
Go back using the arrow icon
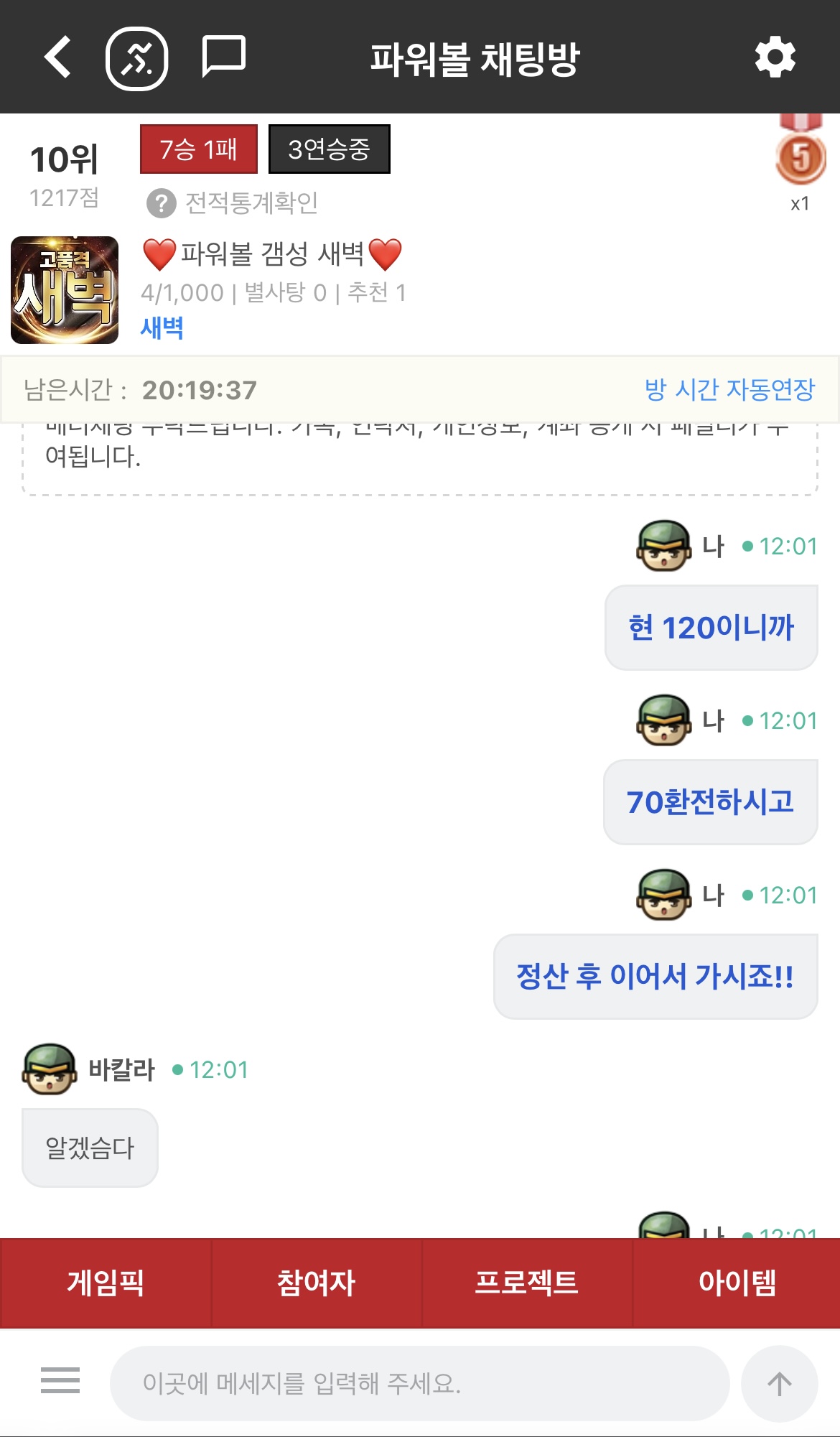coord(59,57)
